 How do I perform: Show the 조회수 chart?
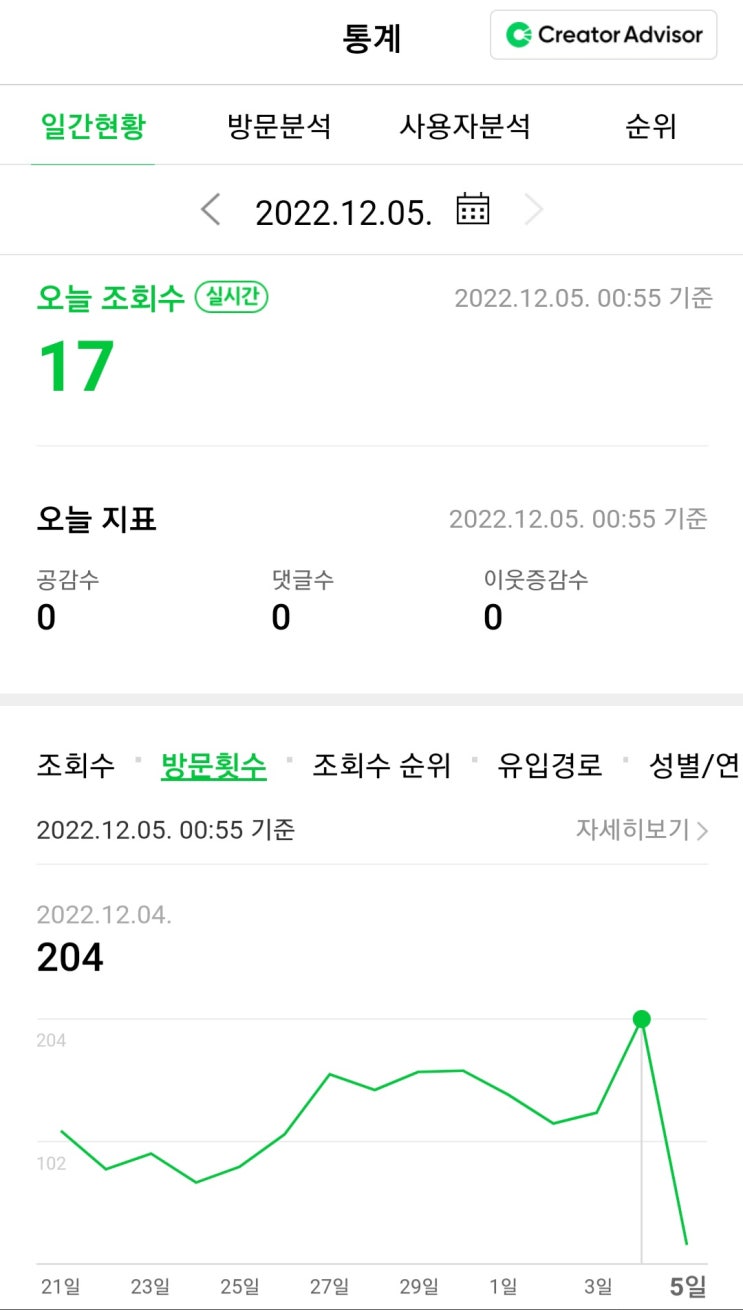(x=76, y=766)
